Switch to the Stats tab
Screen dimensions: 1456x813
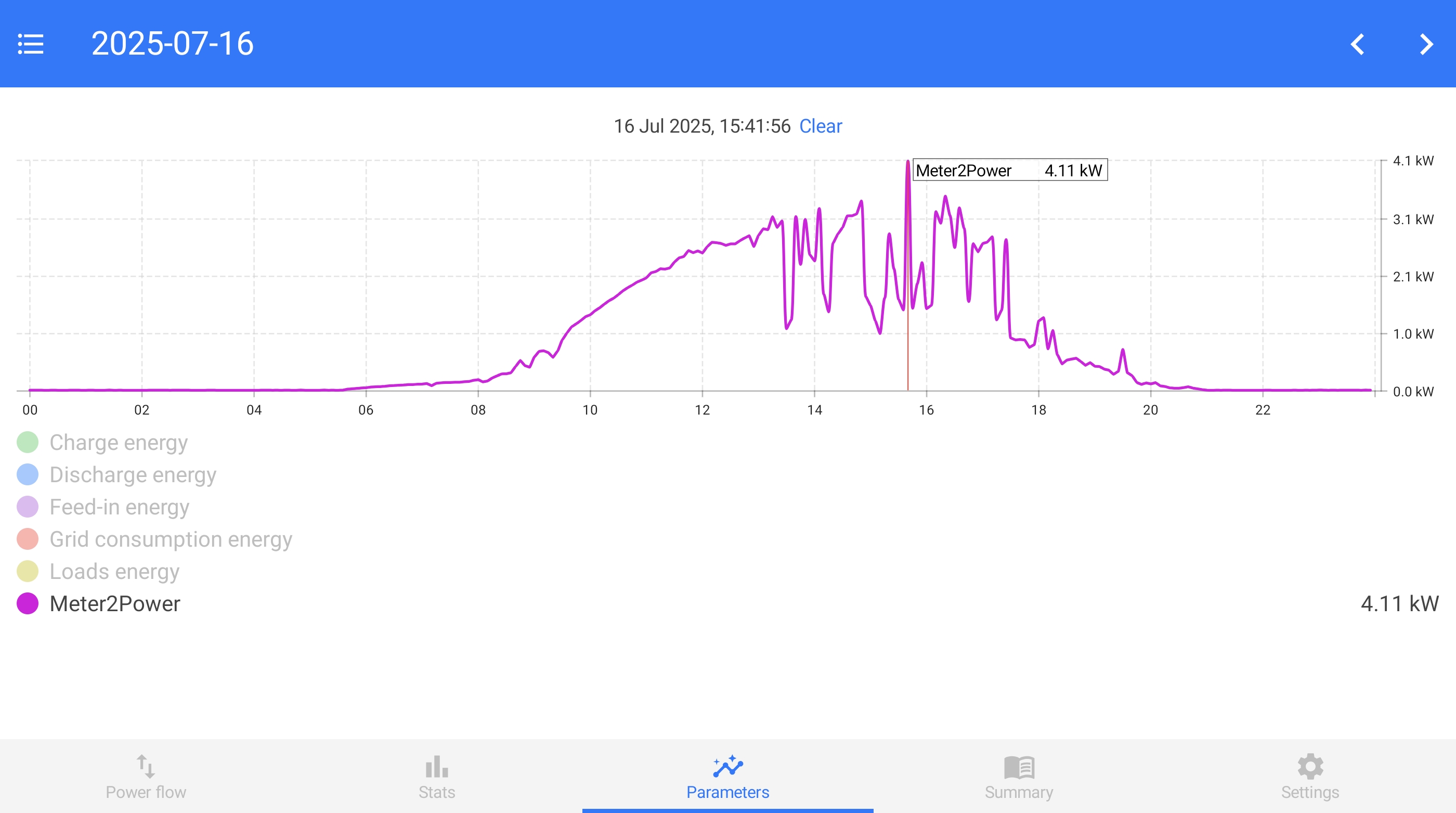coord(437,777)
